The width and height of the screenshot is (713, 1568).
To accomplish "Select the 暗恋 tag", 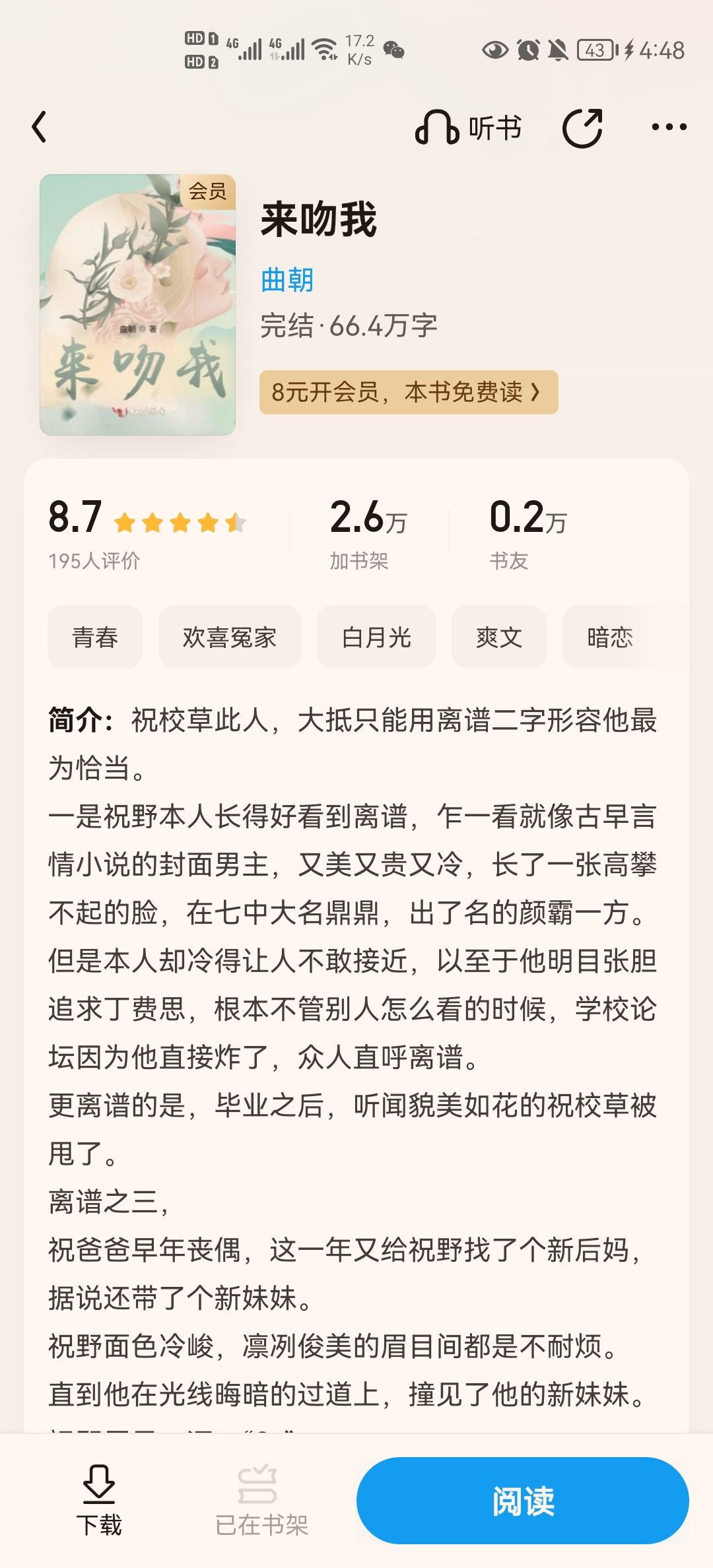I will click(610, 637).
